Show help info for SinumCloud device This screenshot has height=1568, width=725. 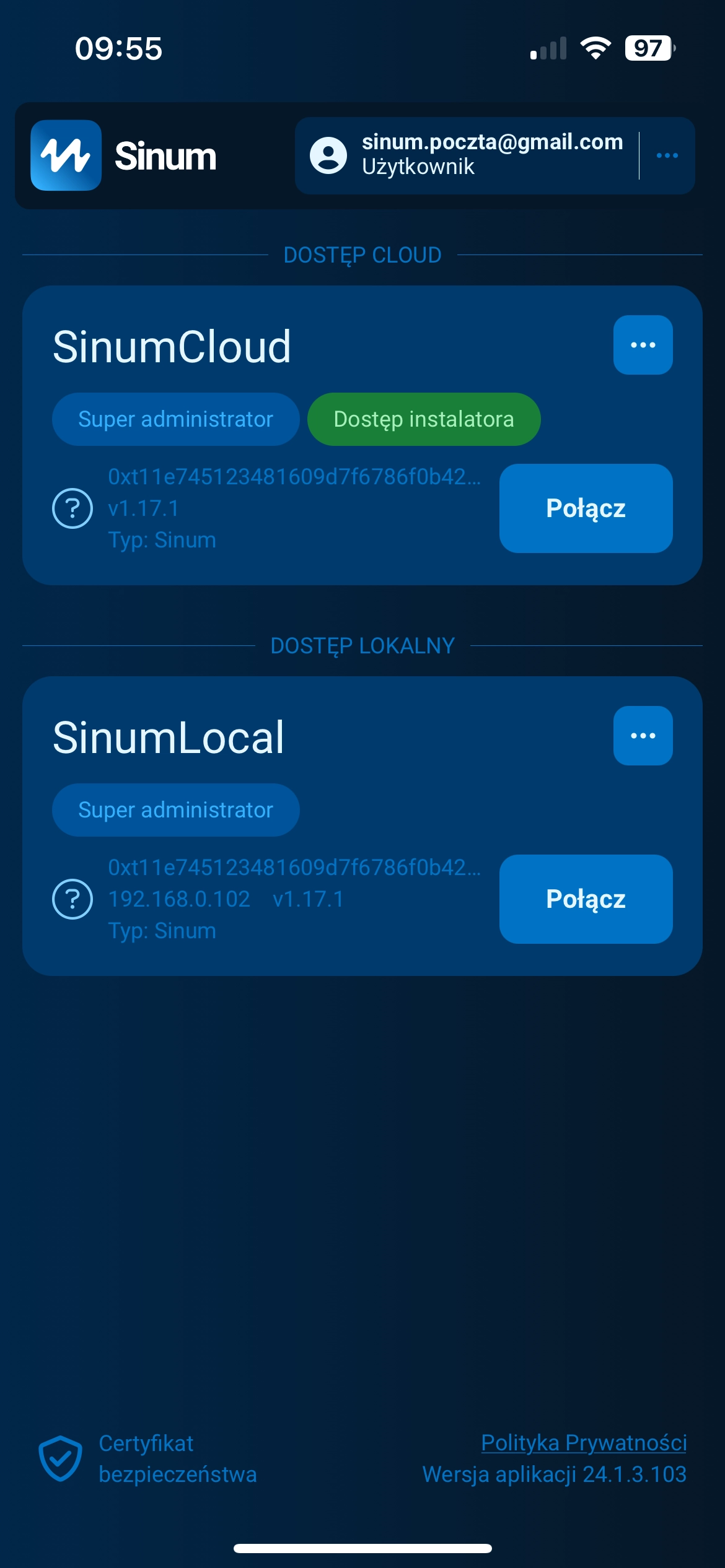pos(72,508)
